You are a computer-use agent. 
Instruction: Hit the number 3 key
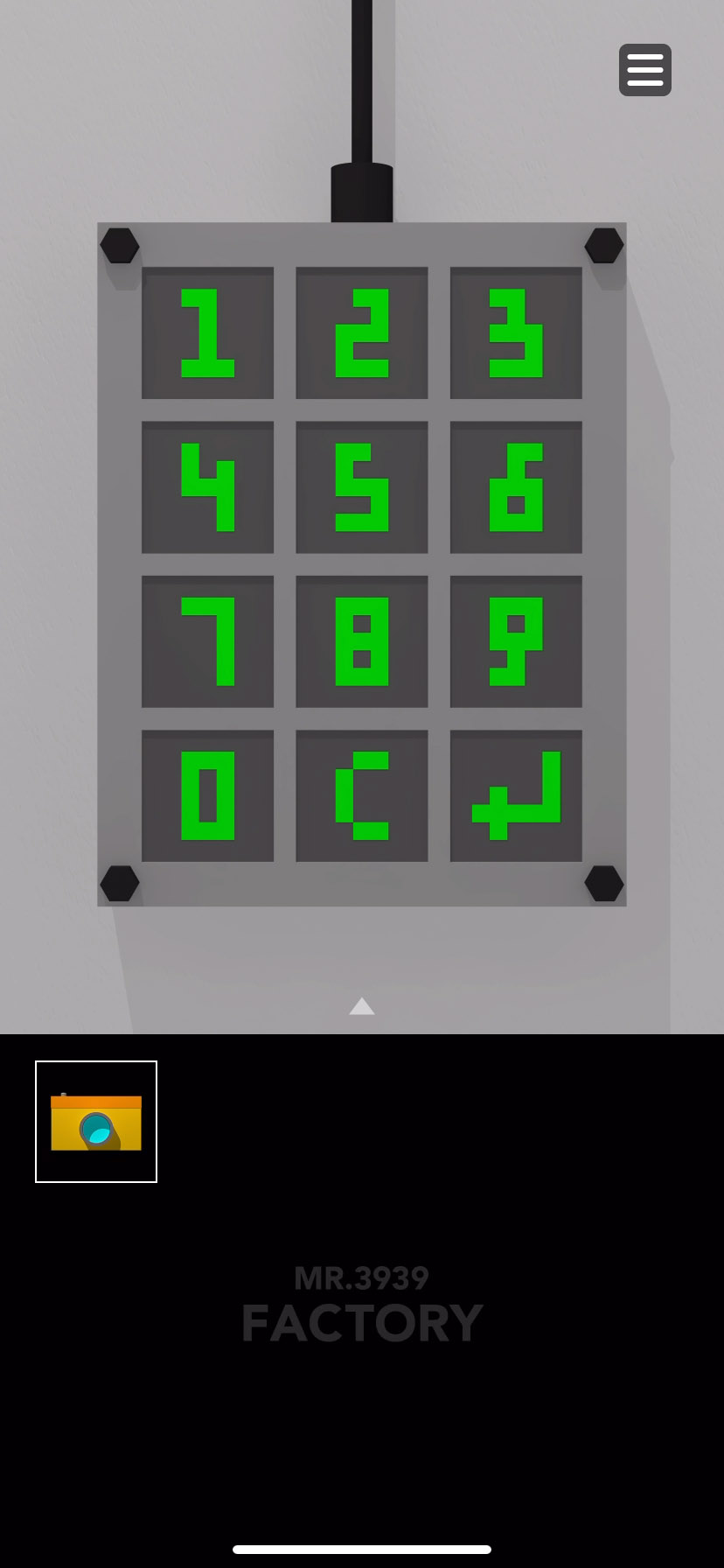[516, 332]
